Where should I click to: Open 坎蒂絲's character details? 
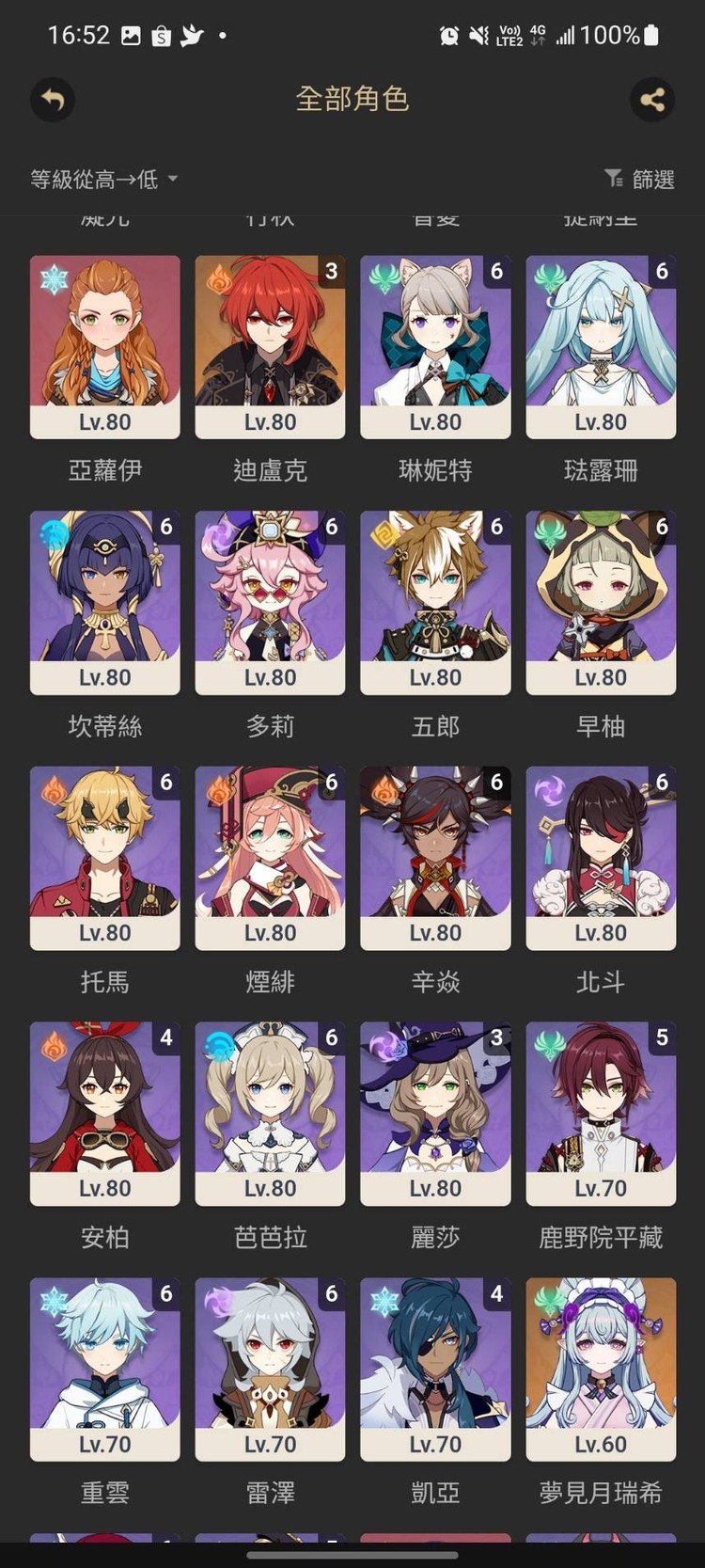[104, 602]
